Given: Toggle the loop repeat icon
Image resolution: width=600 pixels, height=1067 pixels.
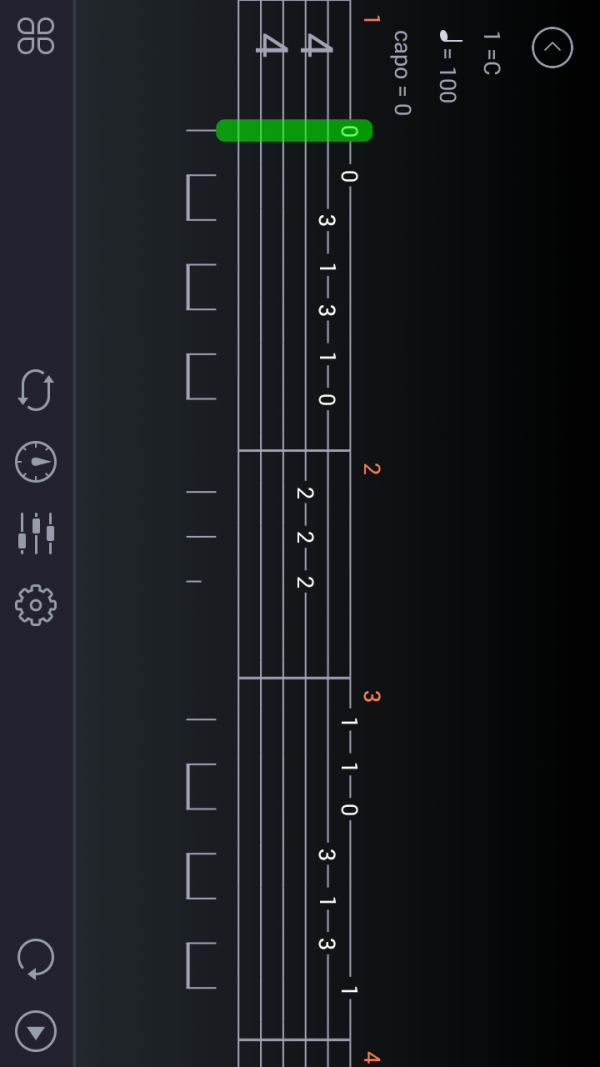Looking at the screenshot, I should pos(36,390).
